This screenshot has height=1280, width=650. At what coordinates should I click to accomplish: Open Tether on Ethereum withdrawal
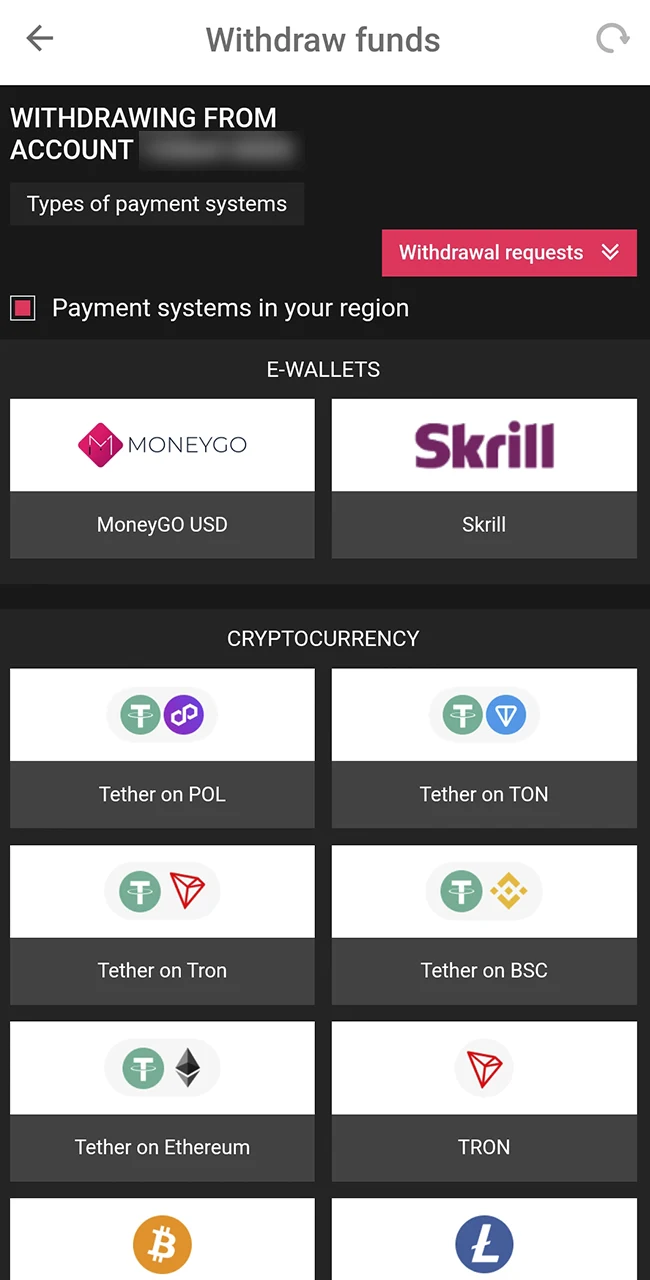162,1101
